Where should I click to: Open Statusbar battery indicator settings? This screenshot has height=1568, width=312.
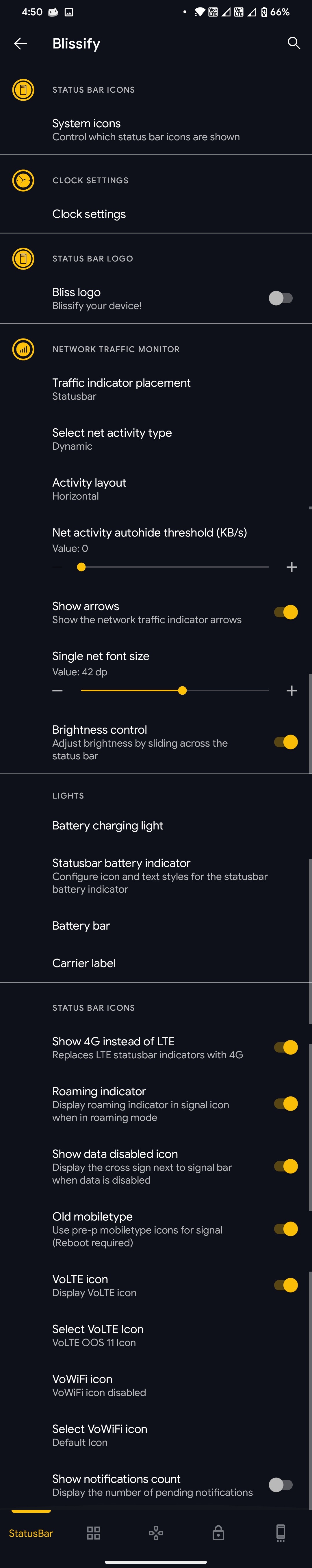coord(160,875)
